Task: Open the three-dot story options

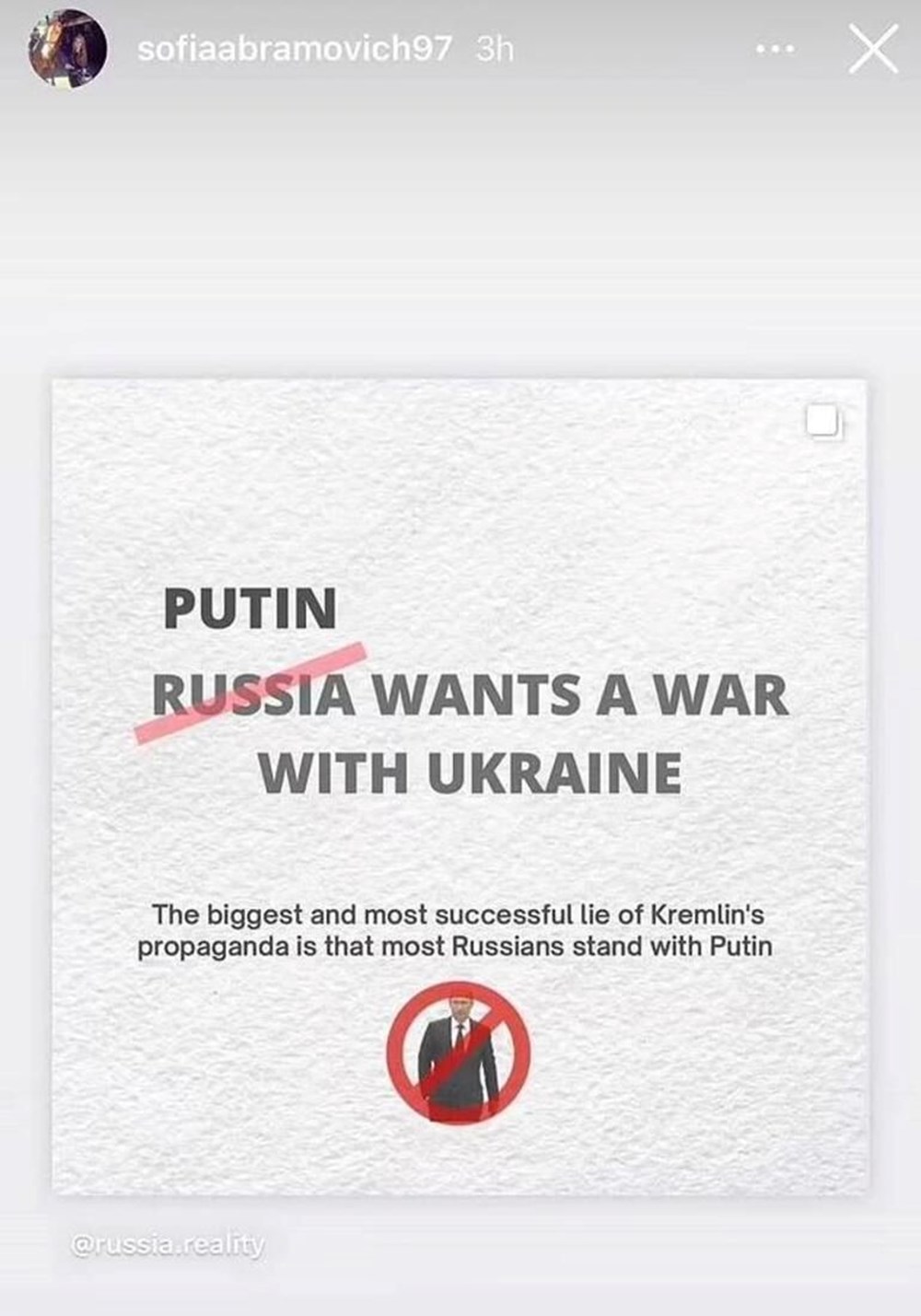Action: click(x=775, y=49)
